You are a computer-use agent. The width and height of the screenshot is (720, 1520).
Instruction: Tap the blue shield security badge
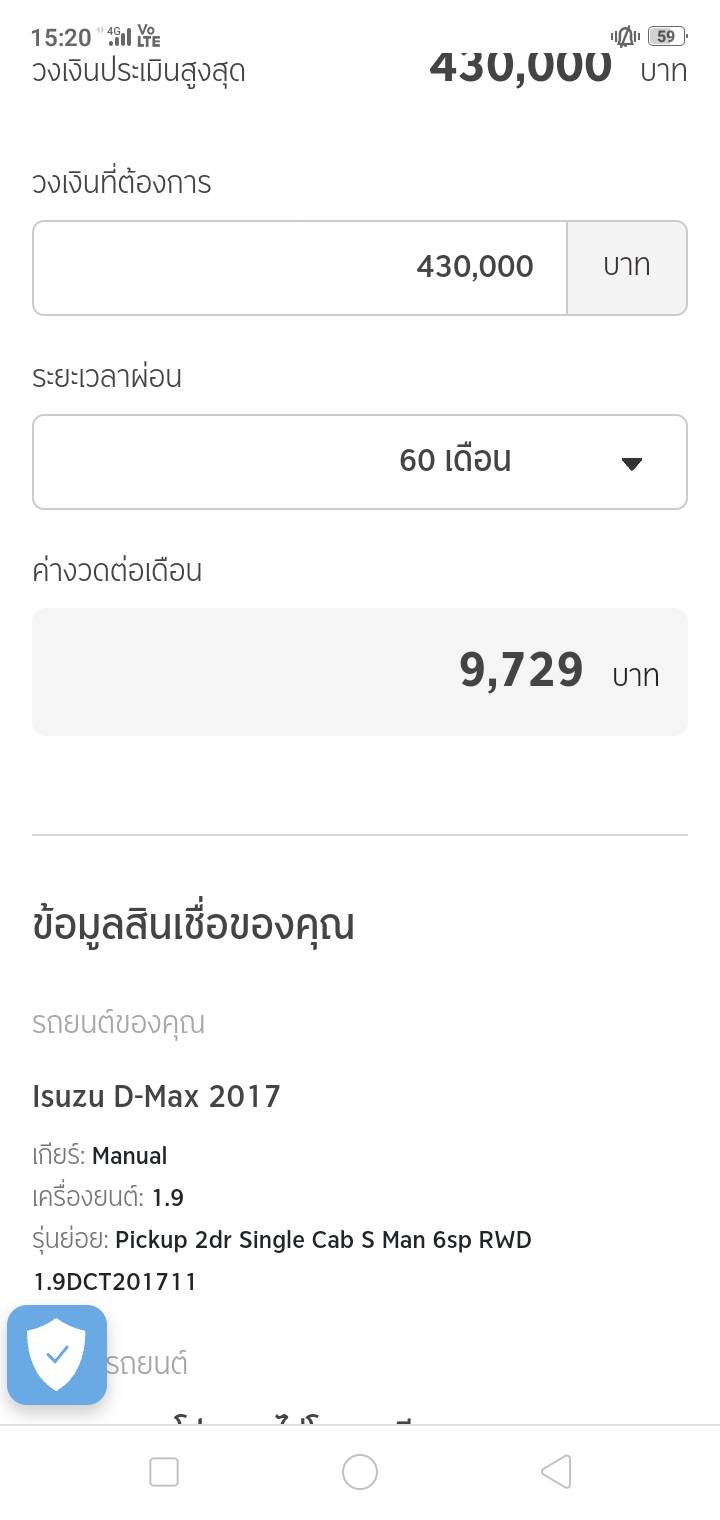57,1354
